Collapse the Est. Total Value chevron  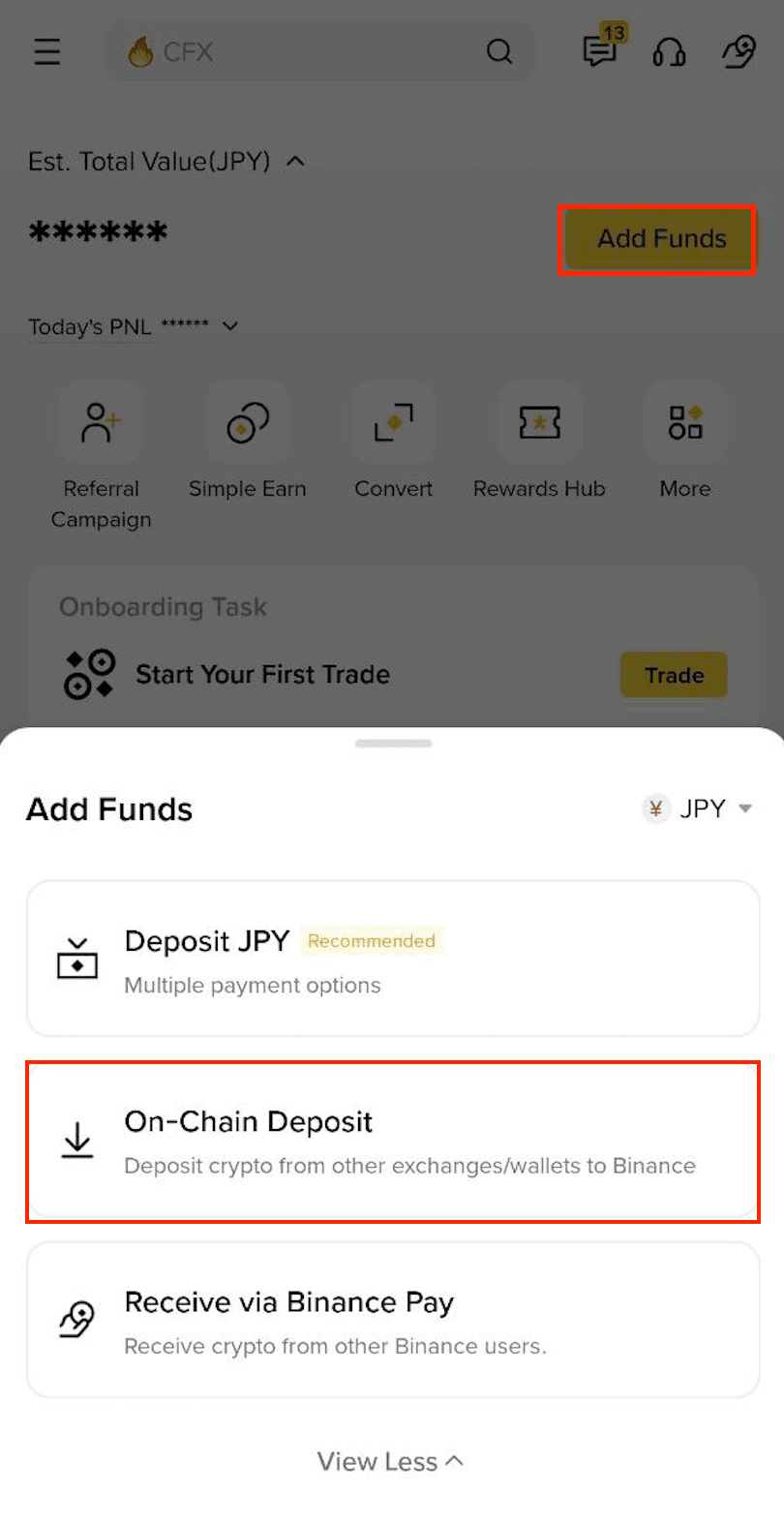pos(296,161)
